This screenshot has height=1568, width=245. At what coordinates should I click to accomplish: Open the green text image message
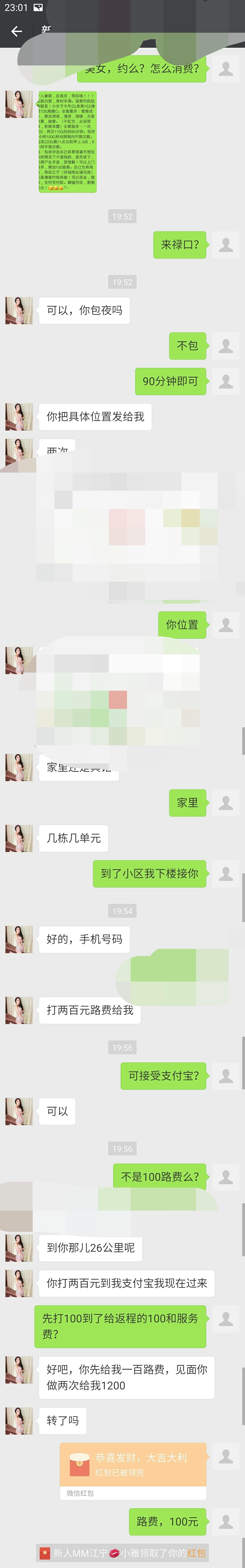pos(67,142)
